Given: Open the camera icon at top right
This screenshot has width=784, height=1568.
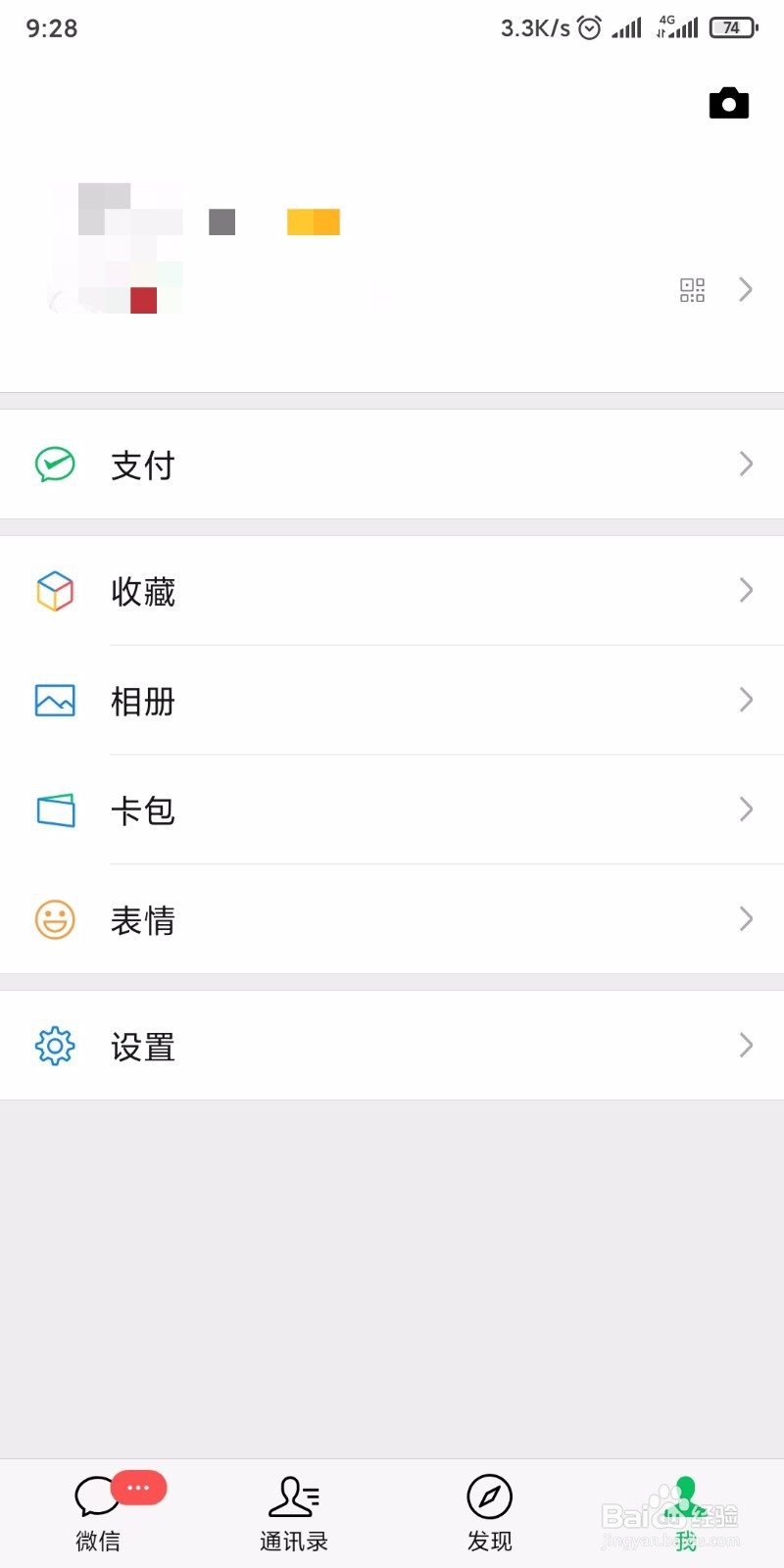Looking at the screenshot, I should pos(727,103).
